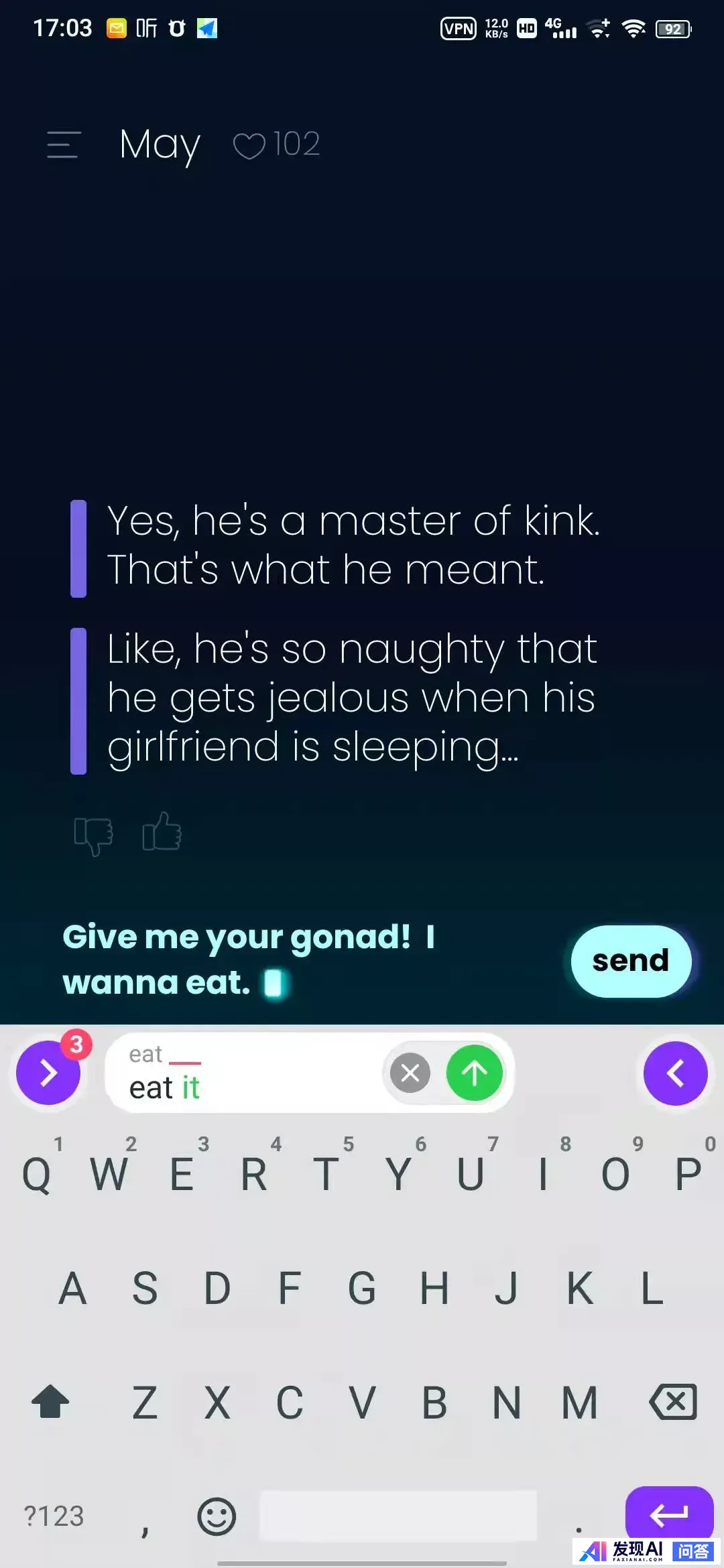Give thumbs down to May's reply
The height and width of the screenshot is (1568, 724).
click(93, 834)
